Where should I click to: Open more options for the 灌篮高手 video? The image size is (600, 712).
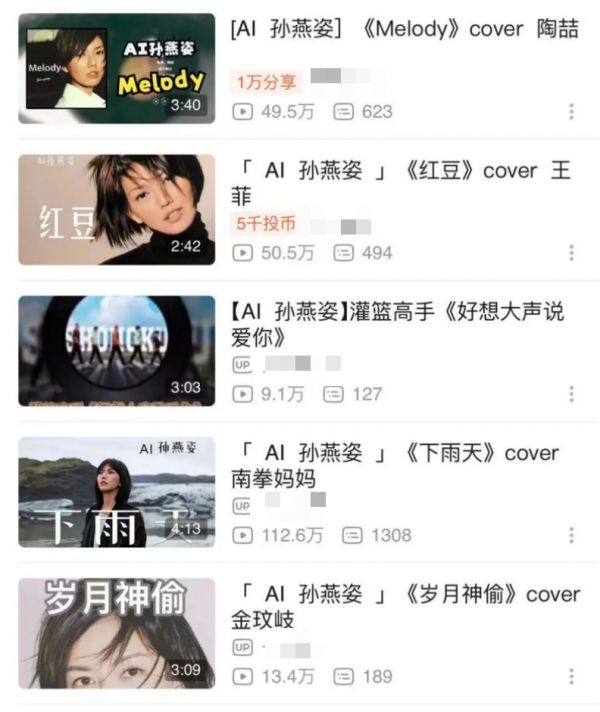571,394
